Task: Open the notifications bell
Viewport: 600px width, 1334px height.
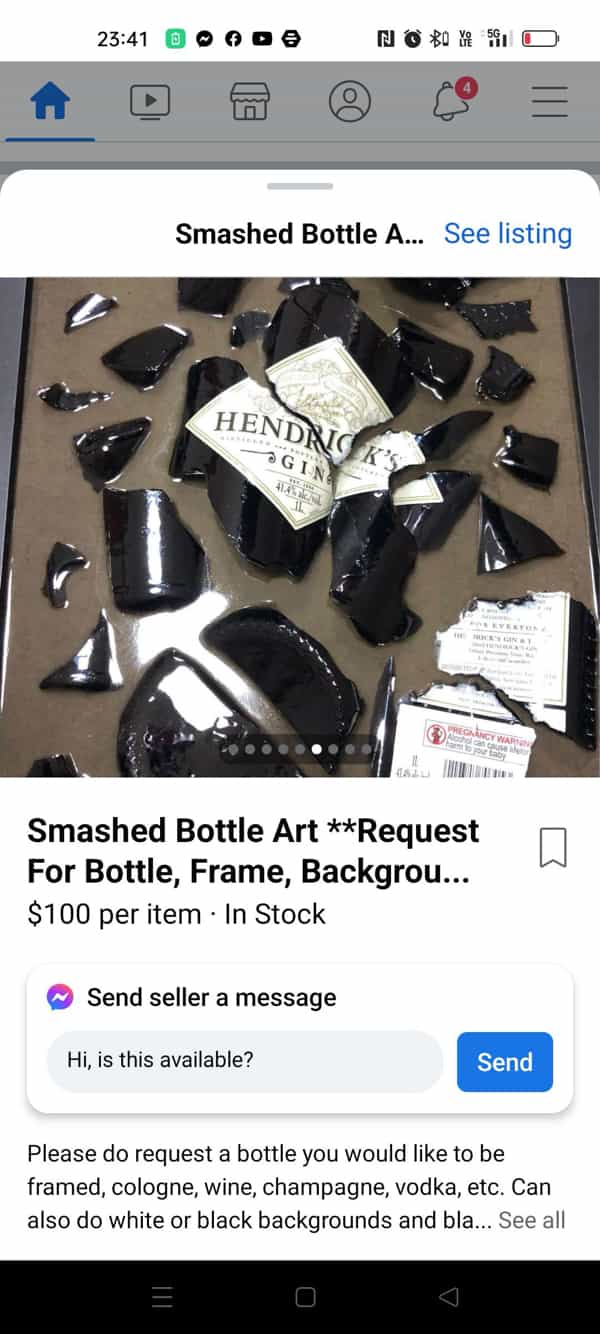Action: (451, 101)
